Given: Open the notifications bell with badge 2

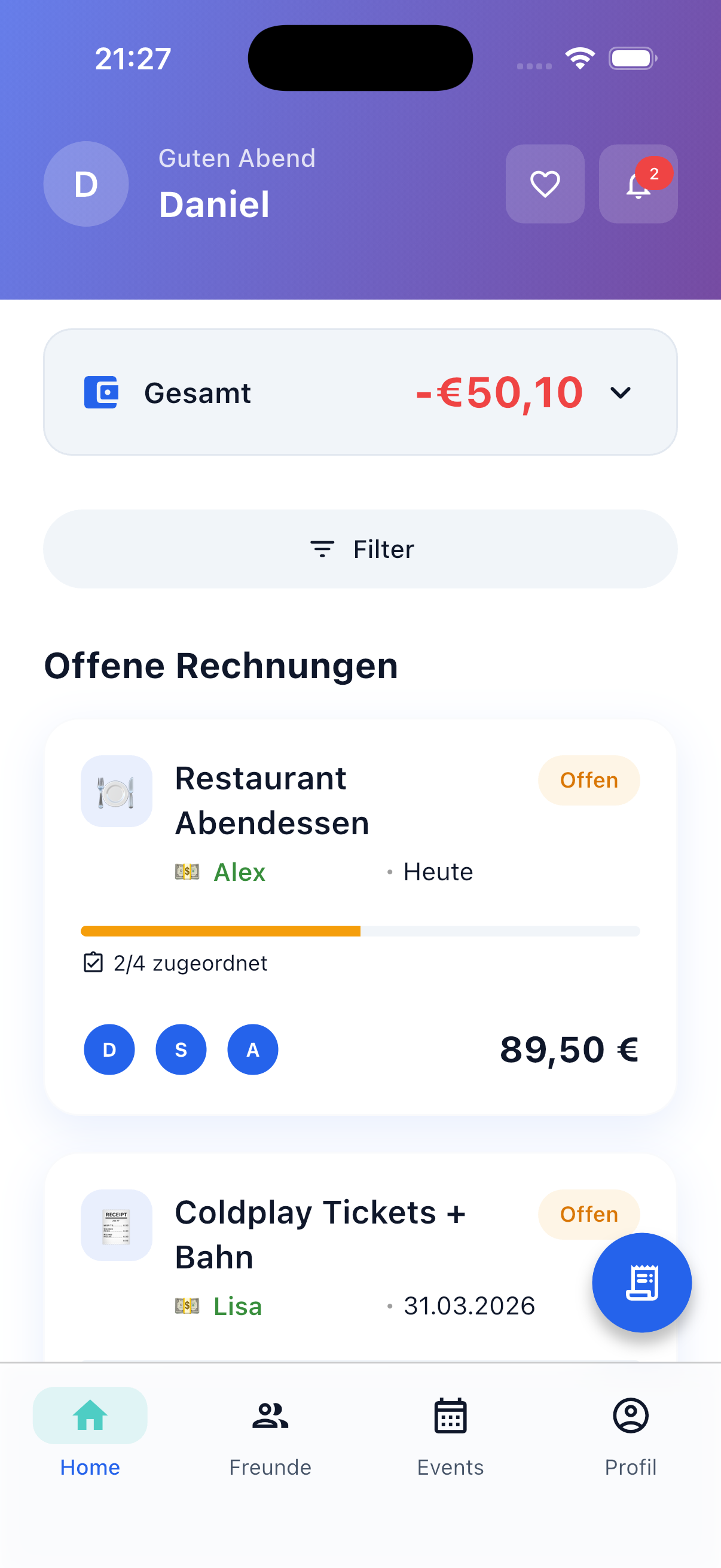Looking at the screenshot, I should [x=638, y=184].
